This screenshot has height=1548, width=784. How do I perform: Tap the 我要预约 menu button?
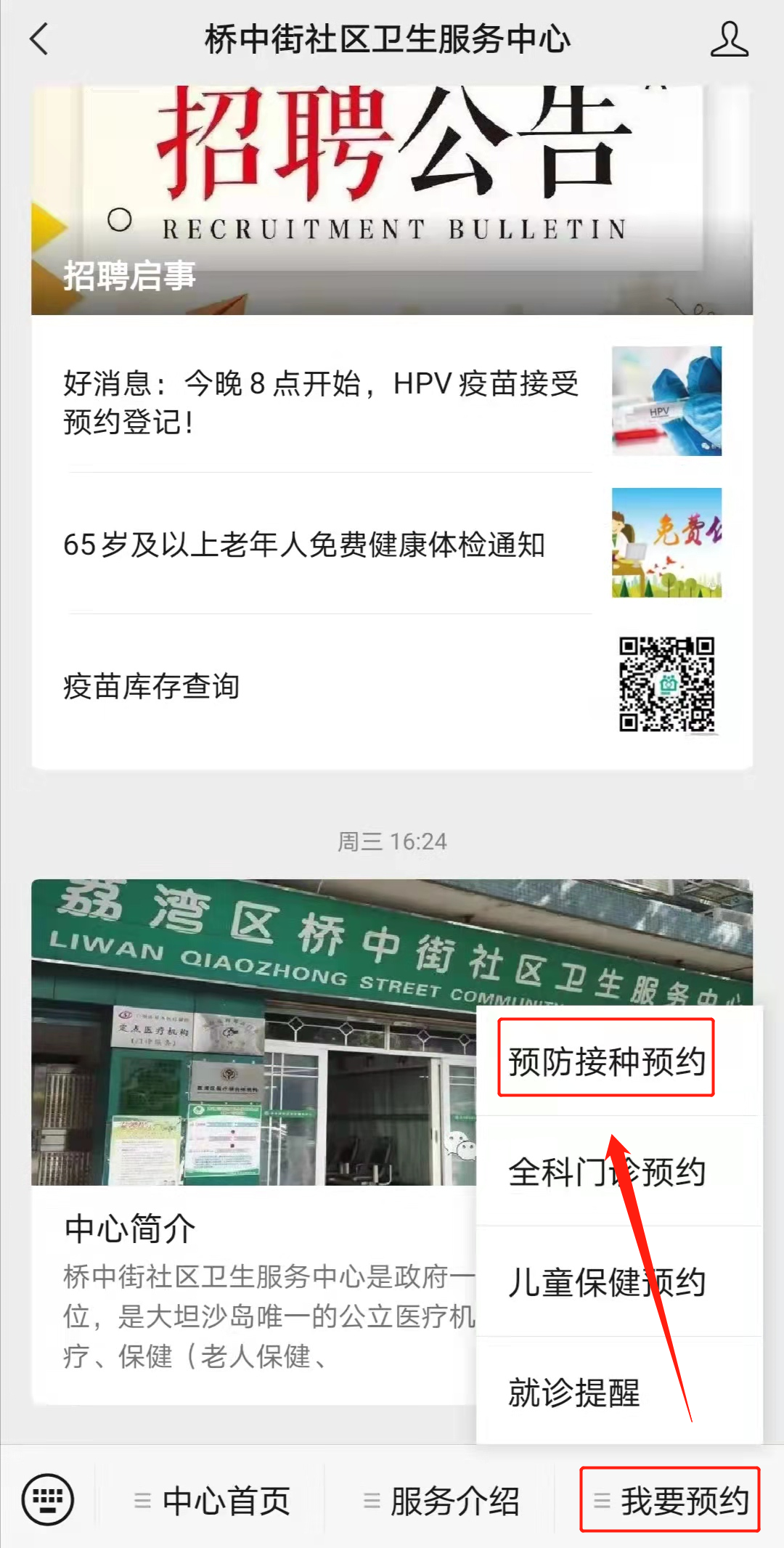[670, 1500]
